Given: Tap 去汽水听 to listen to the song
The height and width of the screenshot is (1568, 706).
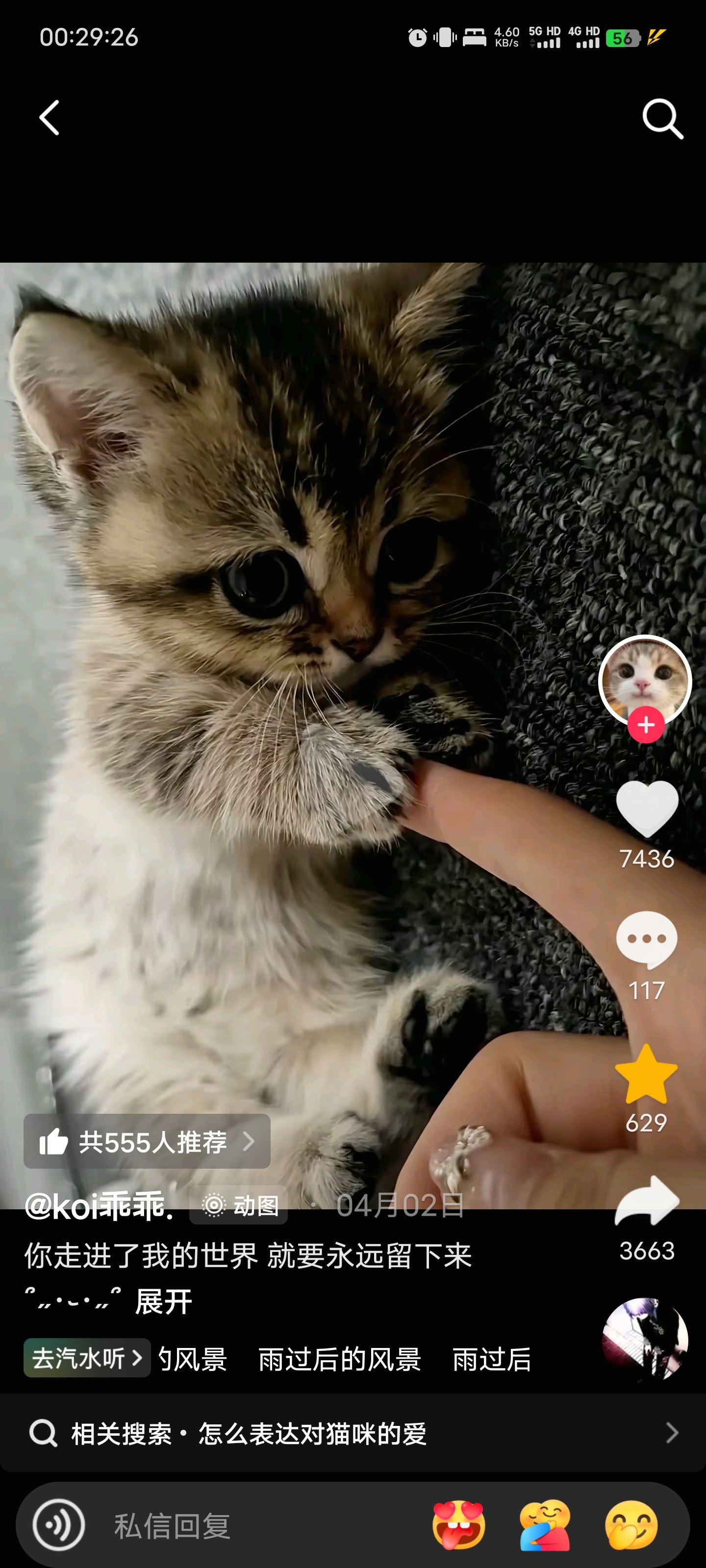Looking at the screenshot, I should [87, 1358].
